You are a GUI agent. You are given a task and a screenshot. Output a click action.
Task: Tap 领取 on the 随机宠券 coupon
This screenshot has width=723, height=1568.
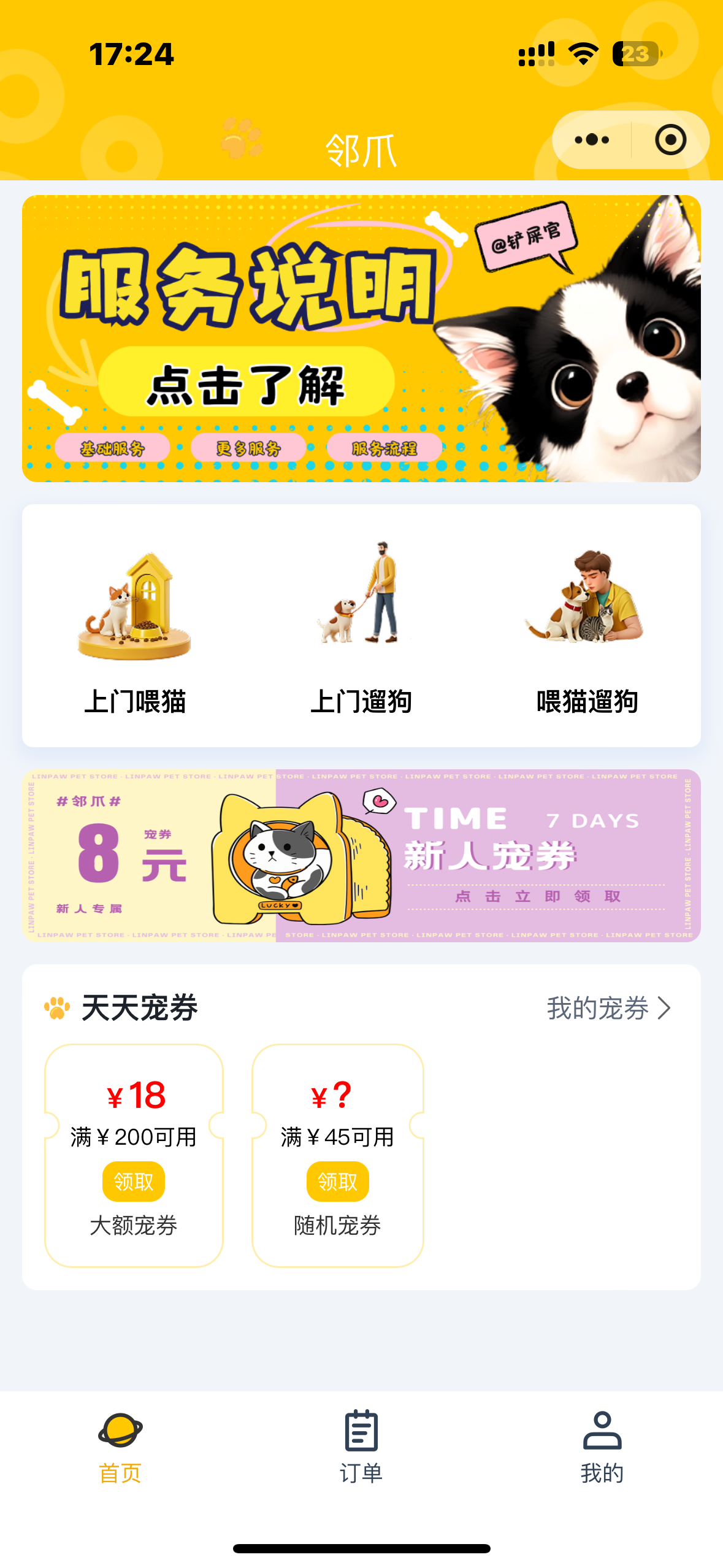click(x=337, y=1181)
